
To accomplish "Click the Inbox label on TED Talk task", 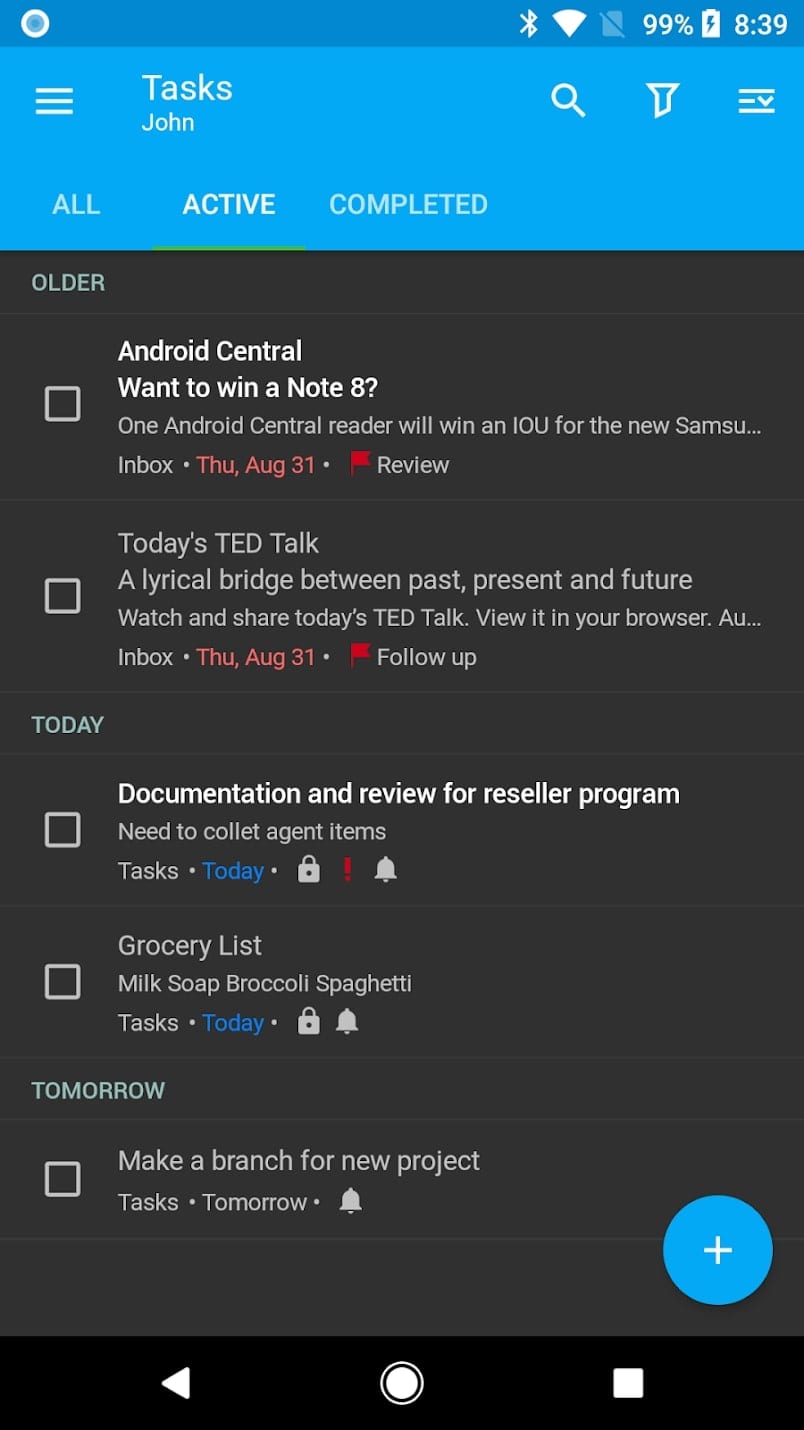I will click(144, 657).
